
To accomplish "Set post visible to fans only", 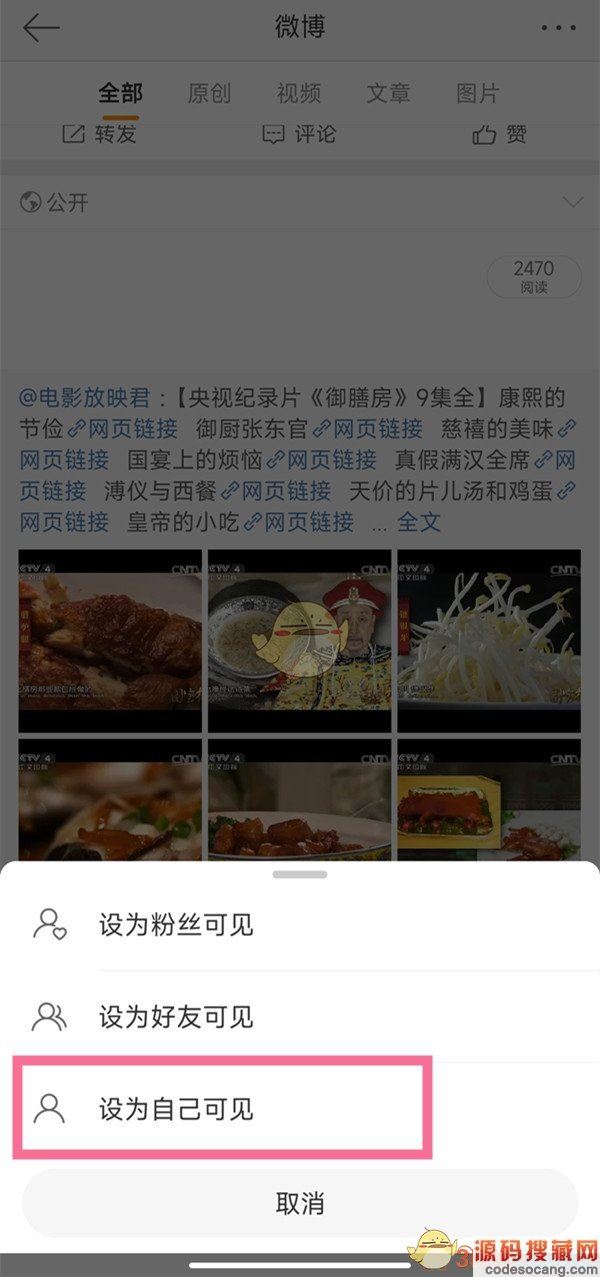I will [x=176, y=924].
